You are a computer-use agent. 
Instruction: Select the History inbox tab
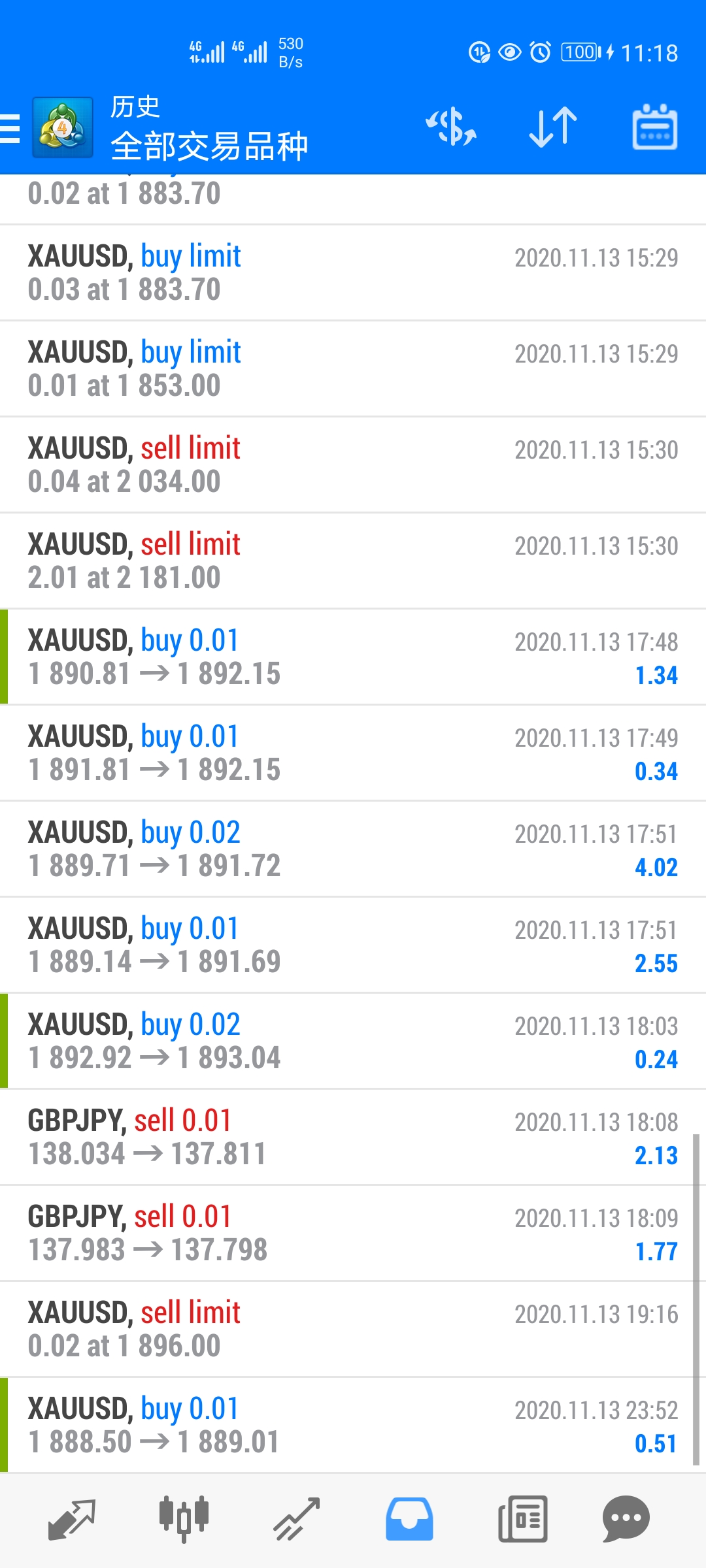(409, 1520)
